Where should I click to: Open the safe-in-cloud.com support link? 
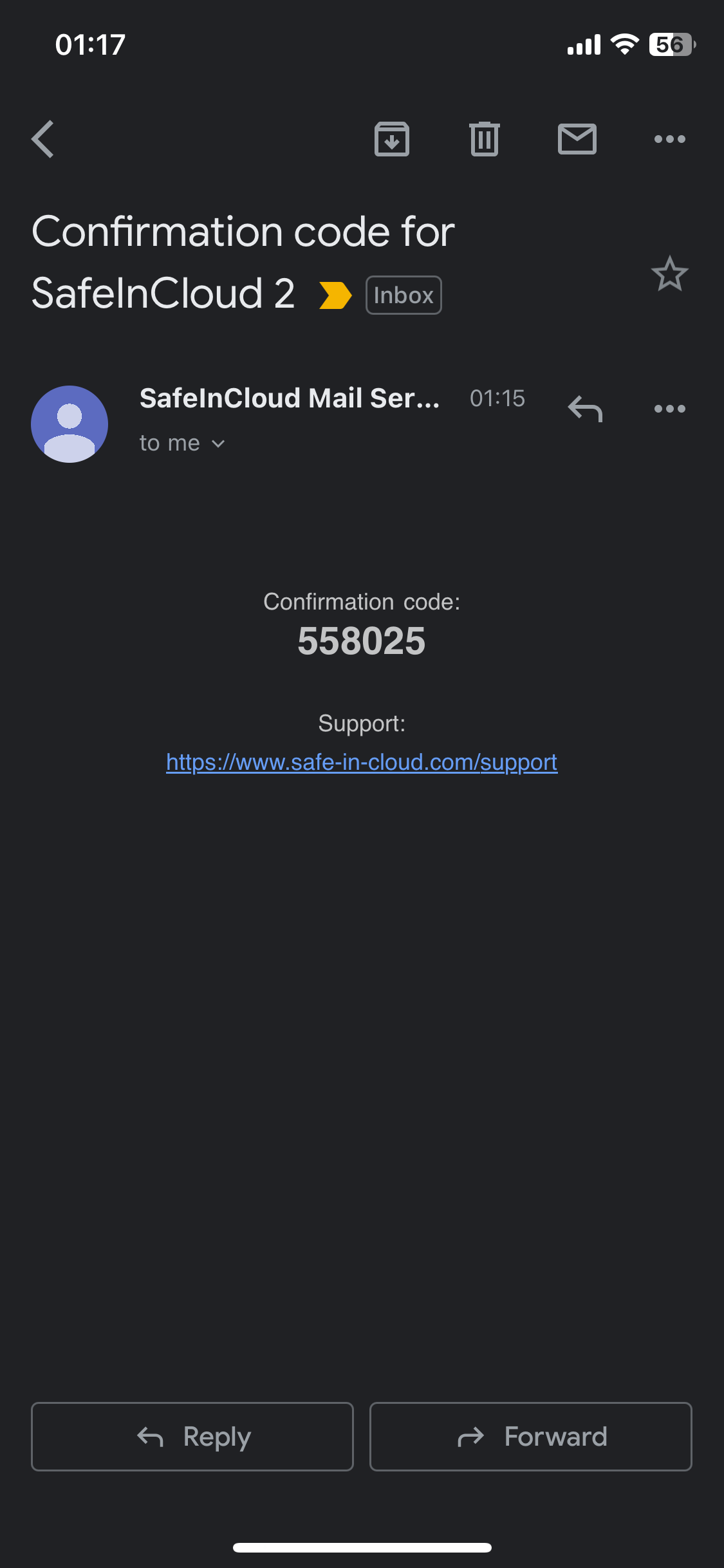coord(362,762)
